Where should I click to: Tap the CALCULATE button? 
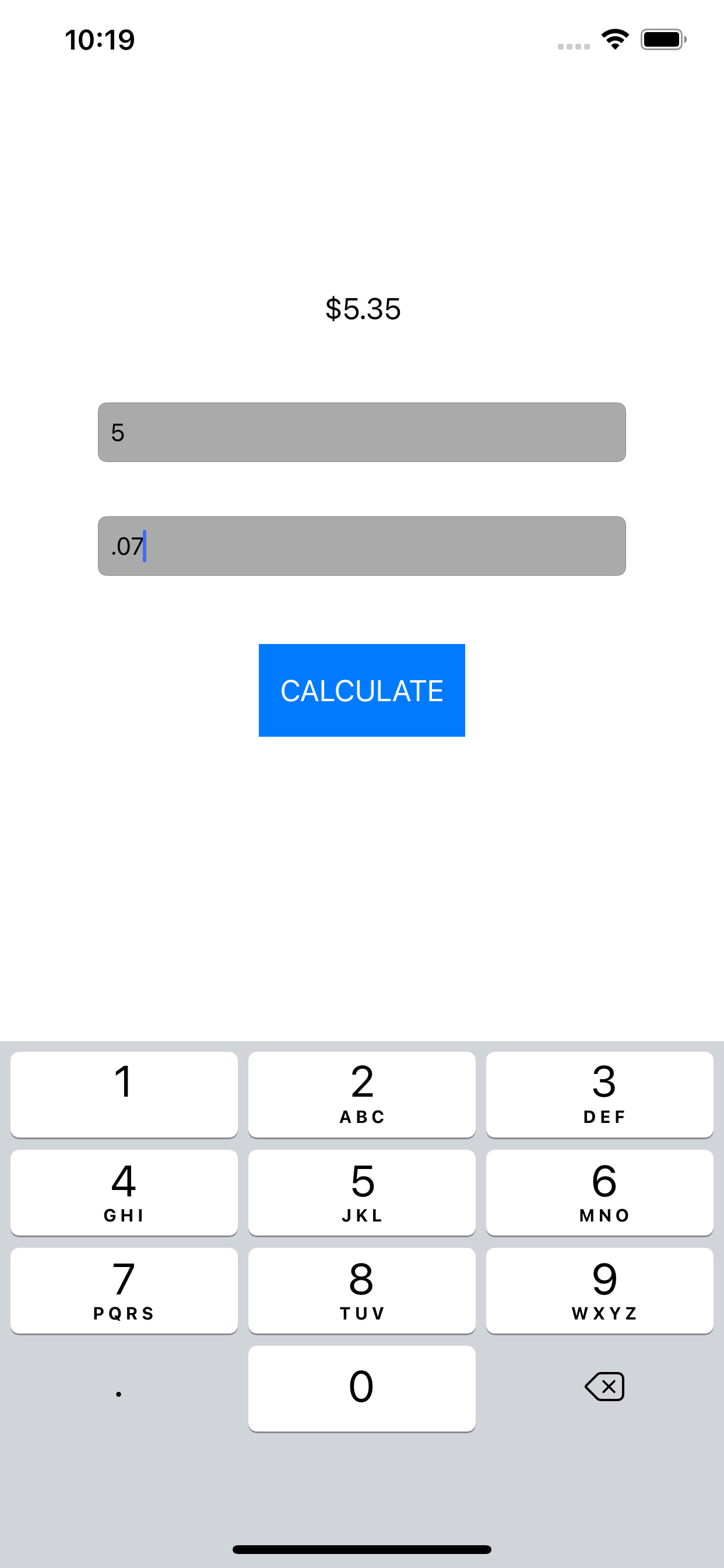pyautogui.click(x=361, y=690)
